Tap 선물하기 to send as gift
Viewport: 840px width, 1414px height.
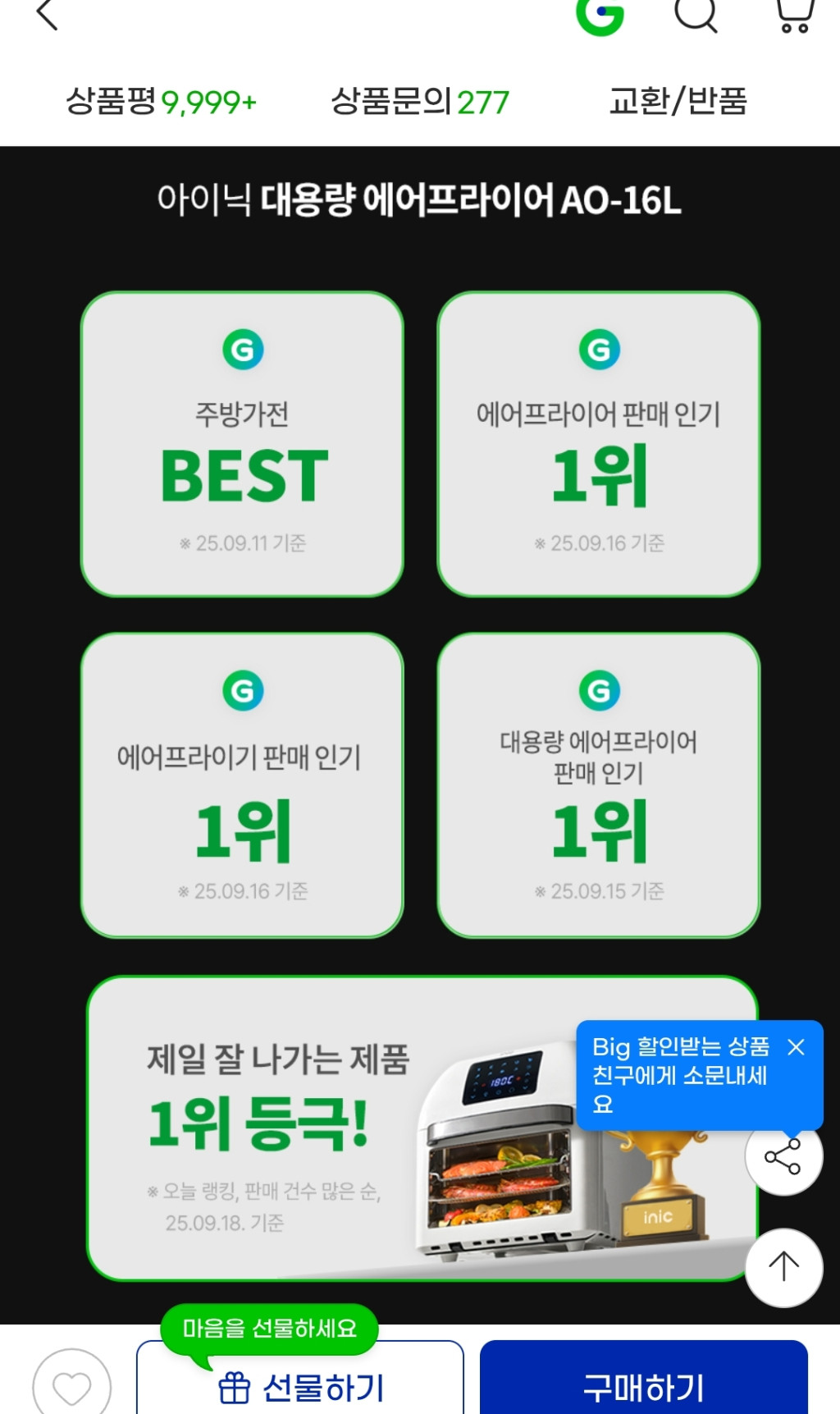[300, 1385]
